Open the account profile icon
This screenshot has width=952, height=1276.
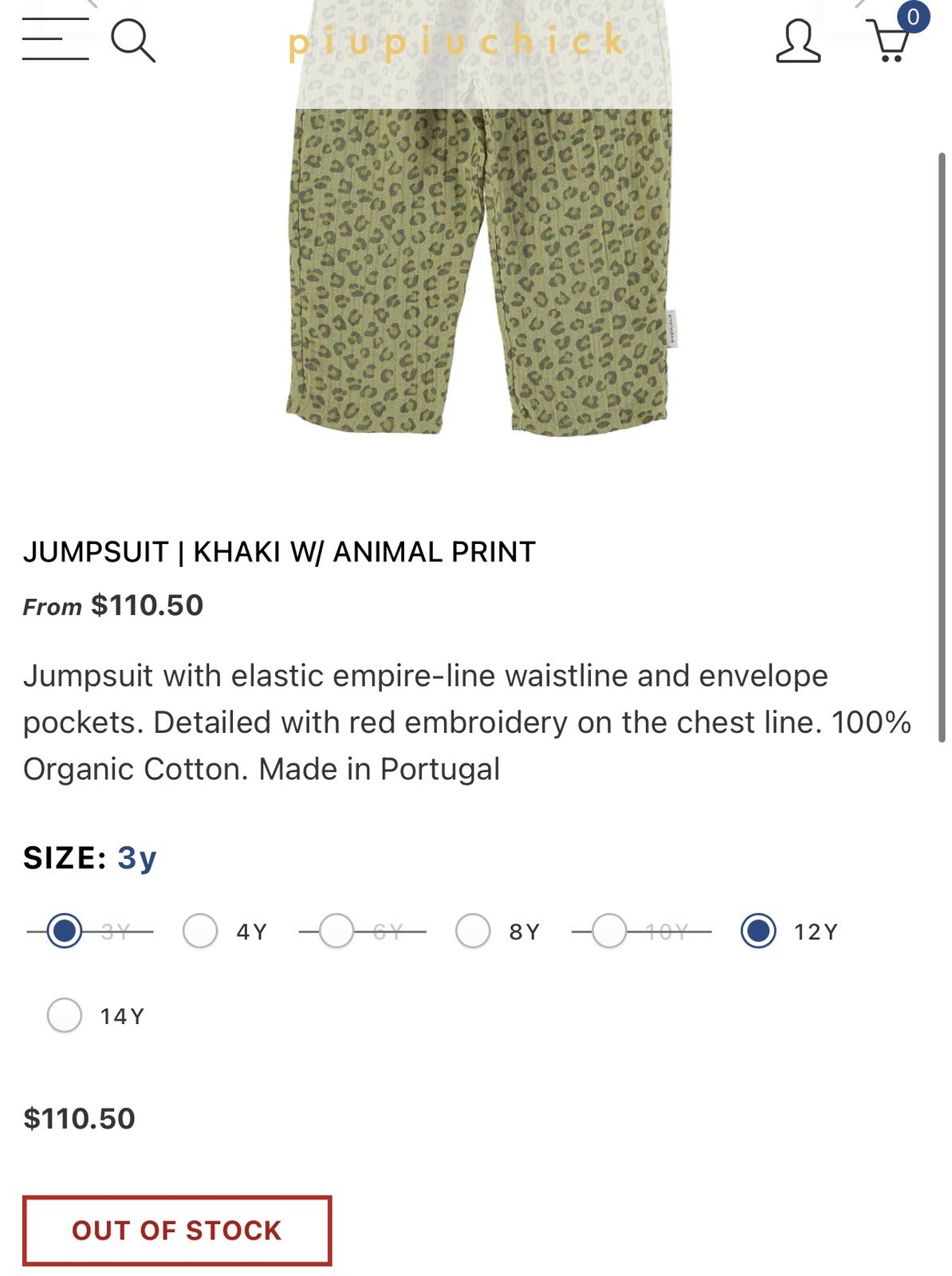coord(797,41)
